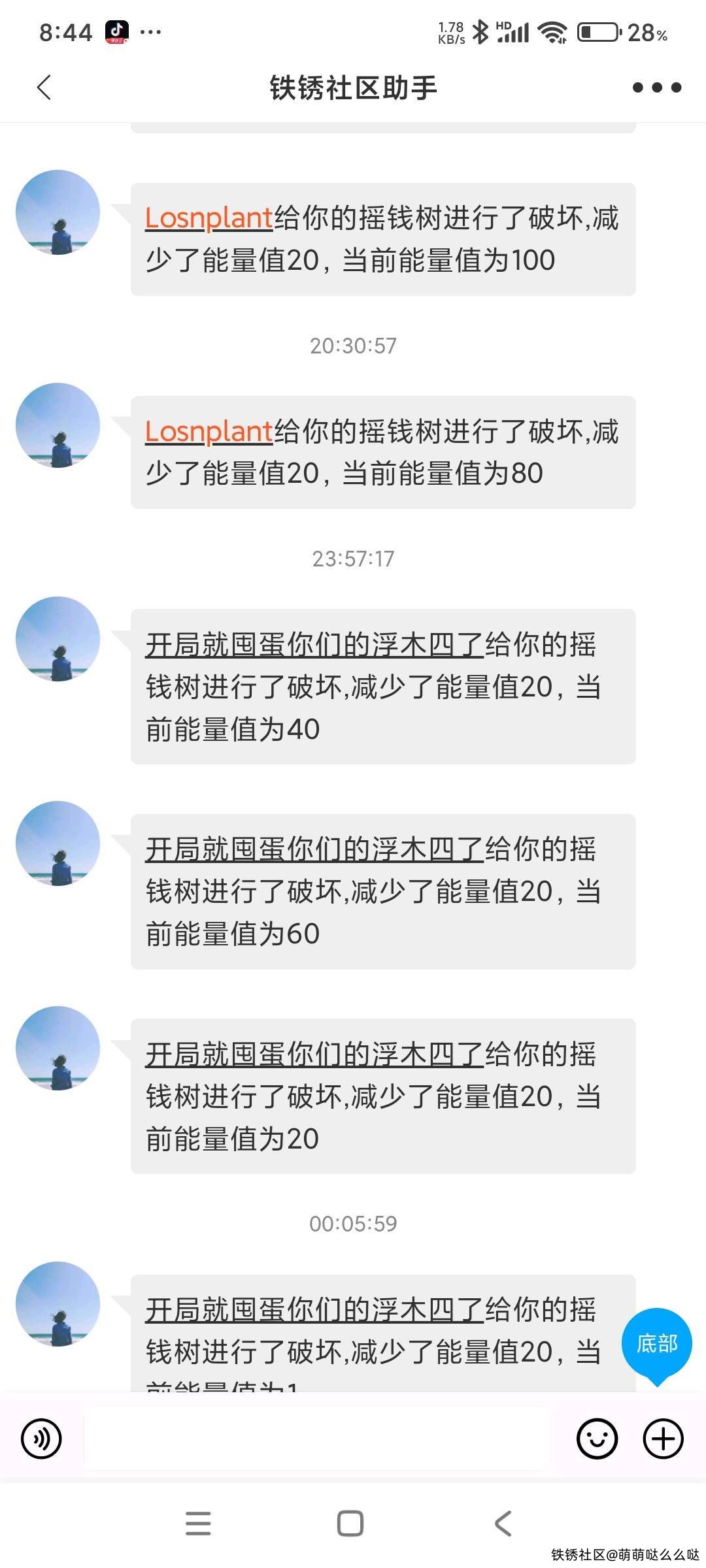Tap the system home button
Screen dimensions: 706x1568
pos(350,1524)
